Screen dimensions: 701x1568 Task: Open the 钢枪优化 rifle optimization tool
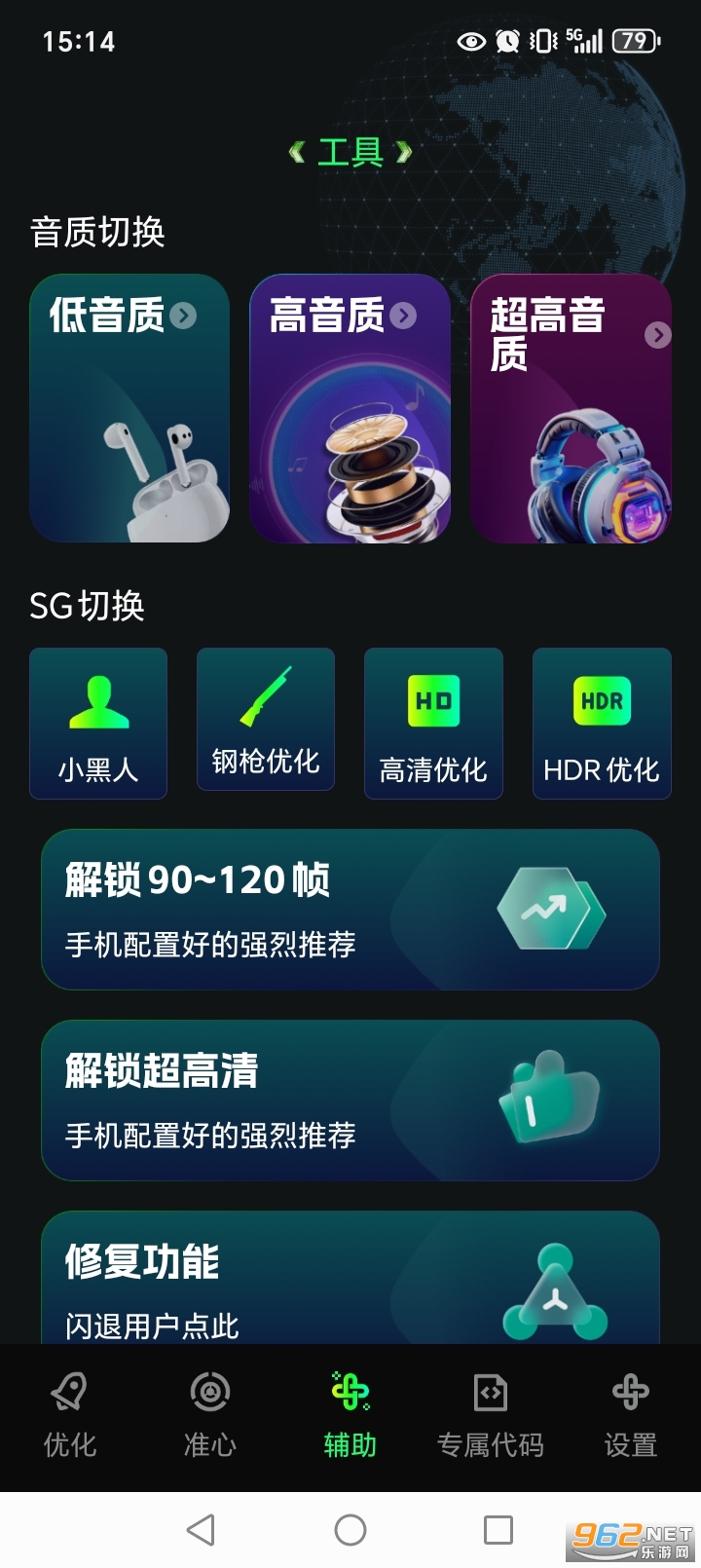tap(265, 721)
